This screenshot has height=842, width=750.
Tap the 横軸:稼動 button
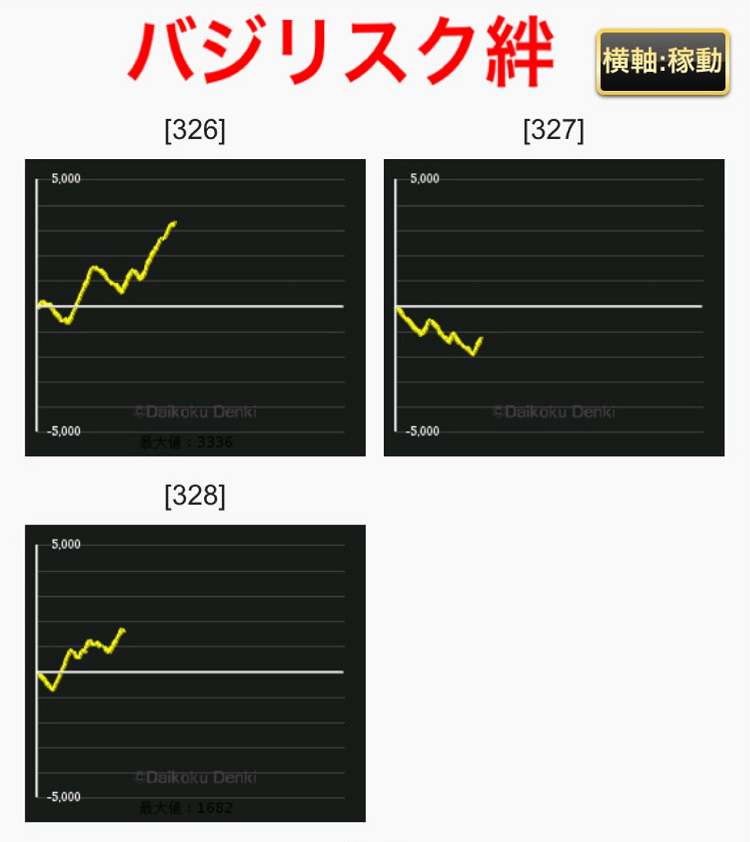[x=662, y=62]
